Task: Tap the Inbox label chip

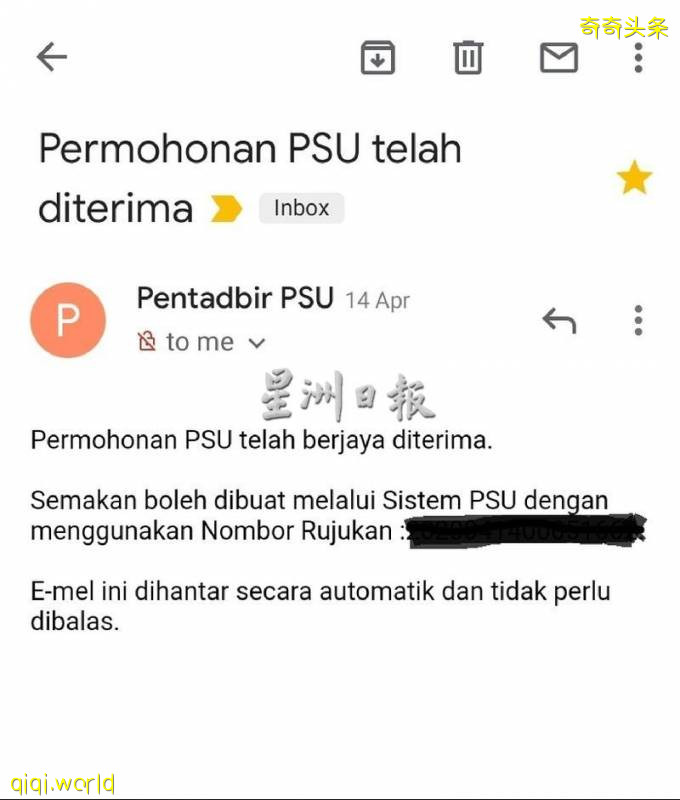Action: [301, 208]
